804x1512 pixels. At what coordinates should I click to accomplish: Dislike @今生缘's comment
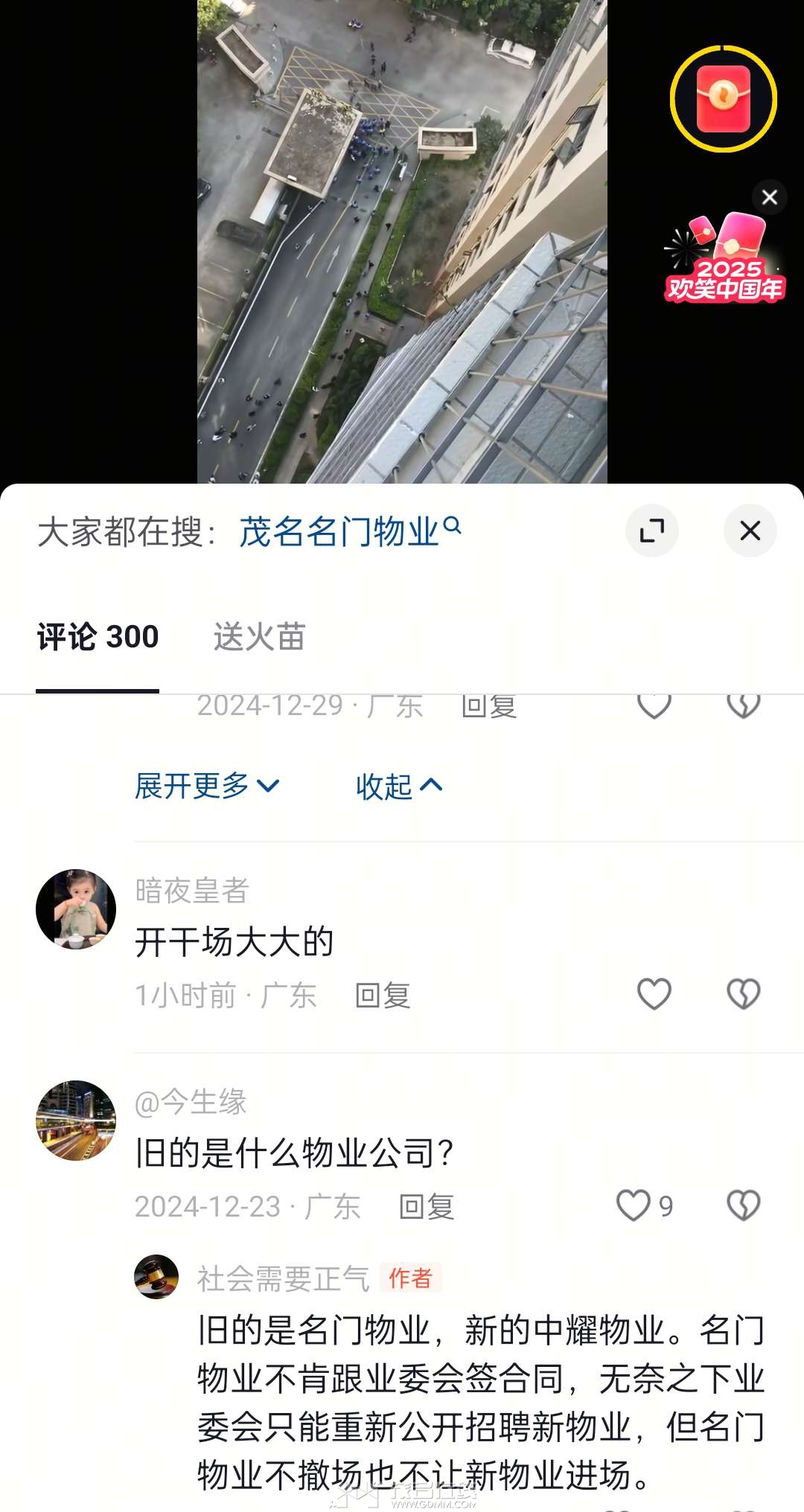tap(743, 1205)
